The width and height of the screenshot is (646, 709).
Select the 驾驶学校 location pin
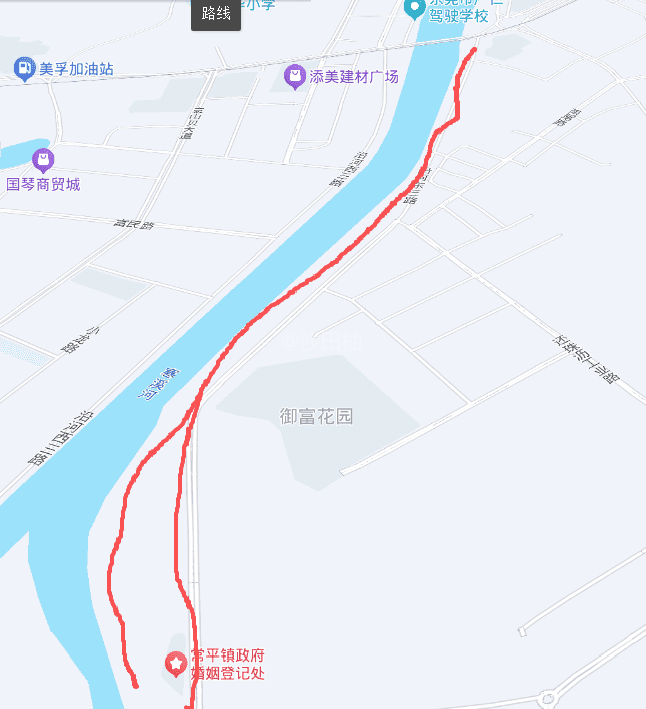(413, 8)
